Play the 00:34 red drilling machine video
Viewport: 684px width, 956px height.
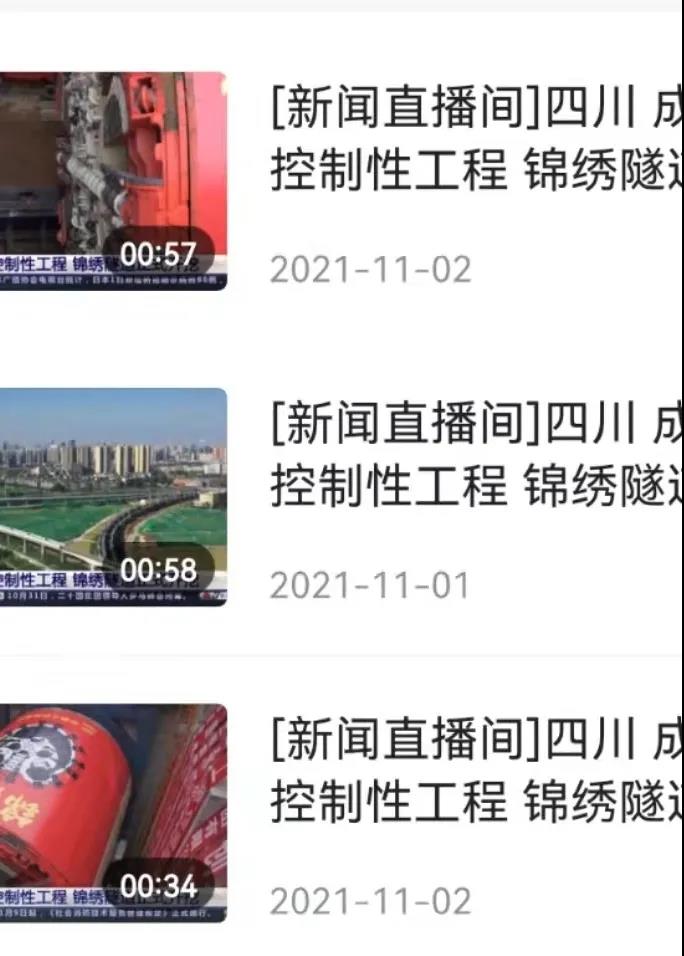[x=112, y=812]
